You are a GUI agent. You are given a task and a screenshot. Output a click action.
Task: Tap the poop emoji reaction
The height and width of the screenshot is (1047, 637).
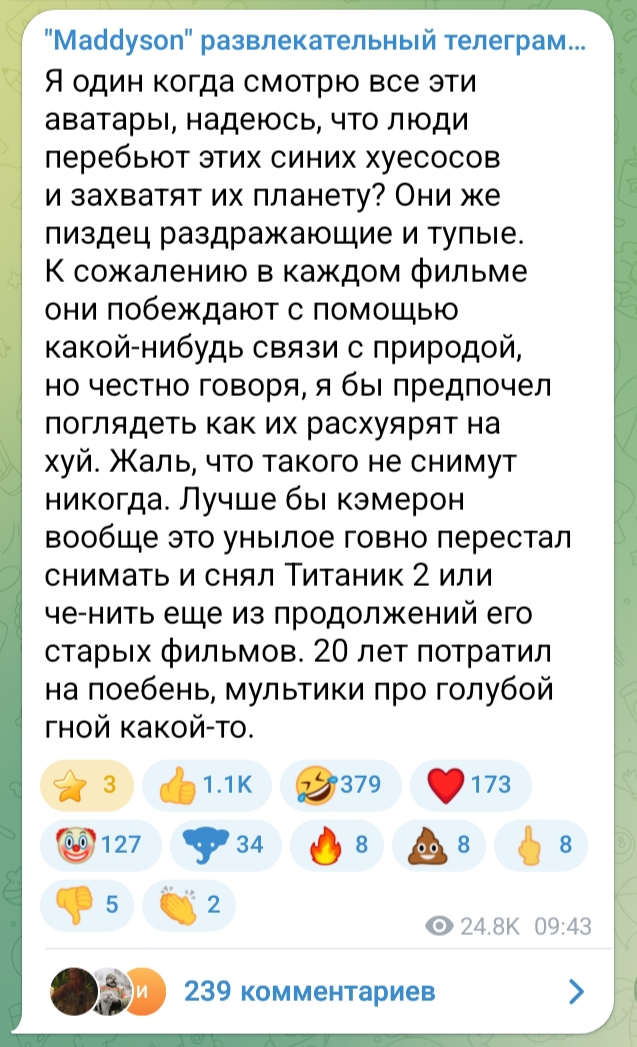tap(438, 845)
